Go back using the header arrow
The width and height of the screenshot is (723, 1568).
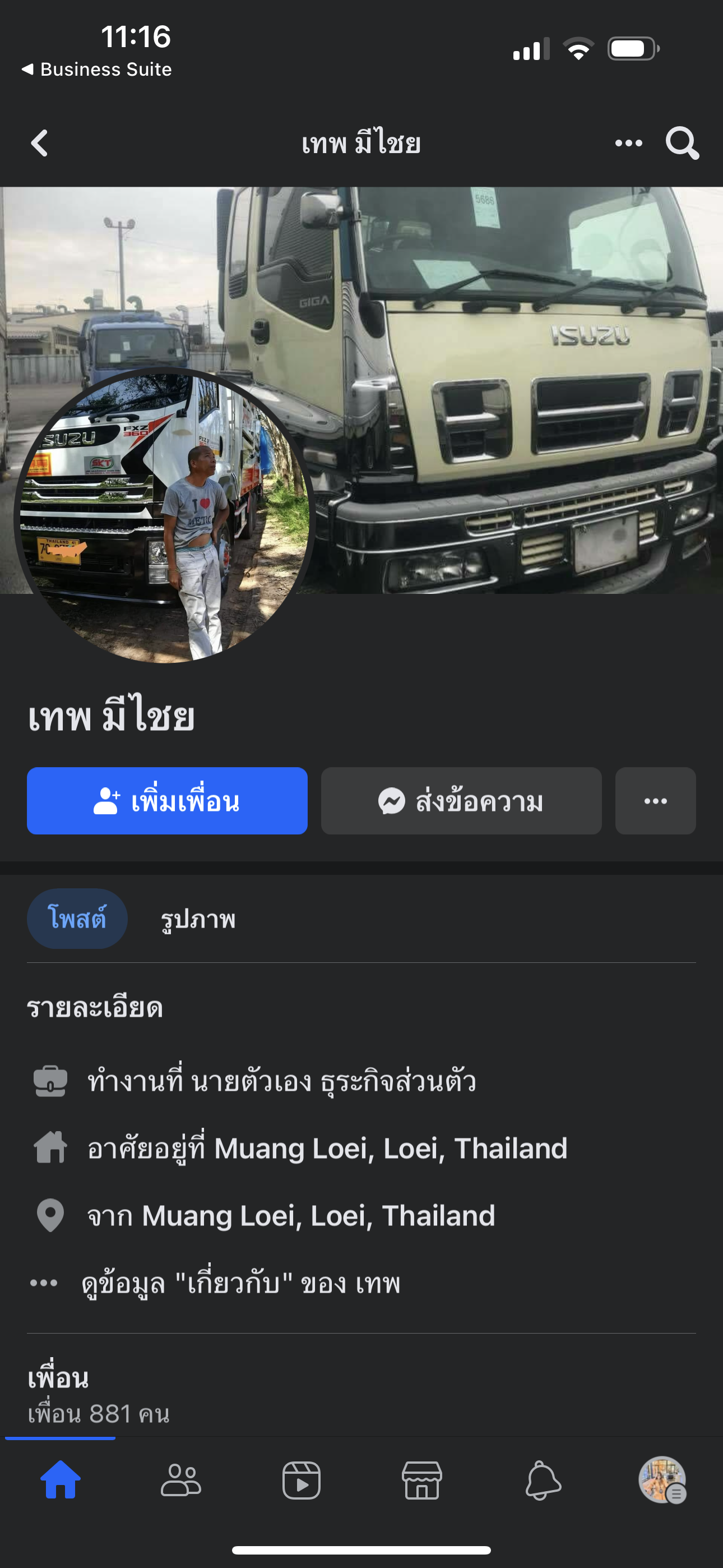[40, 144]
